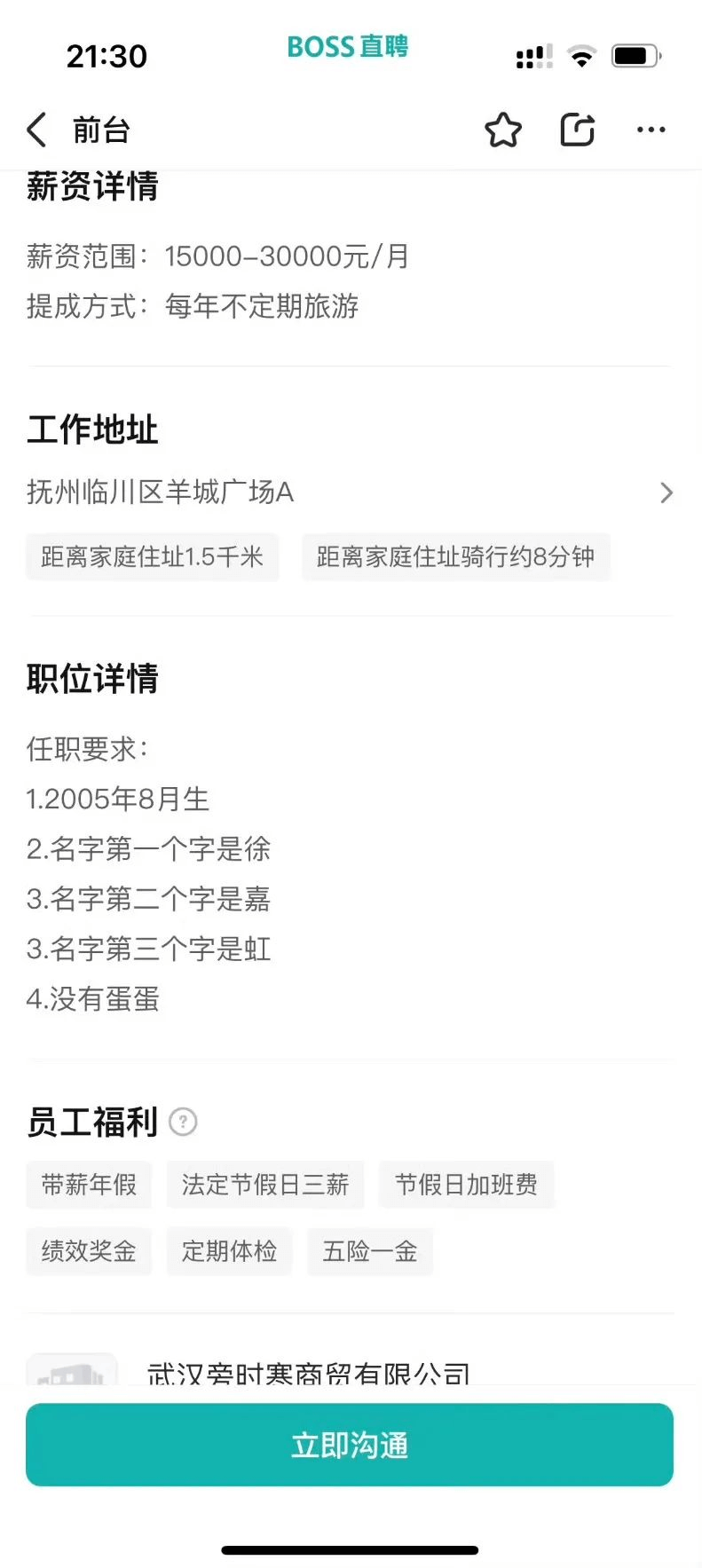Click the BOSS直聘 logo at top

point(347,47)
